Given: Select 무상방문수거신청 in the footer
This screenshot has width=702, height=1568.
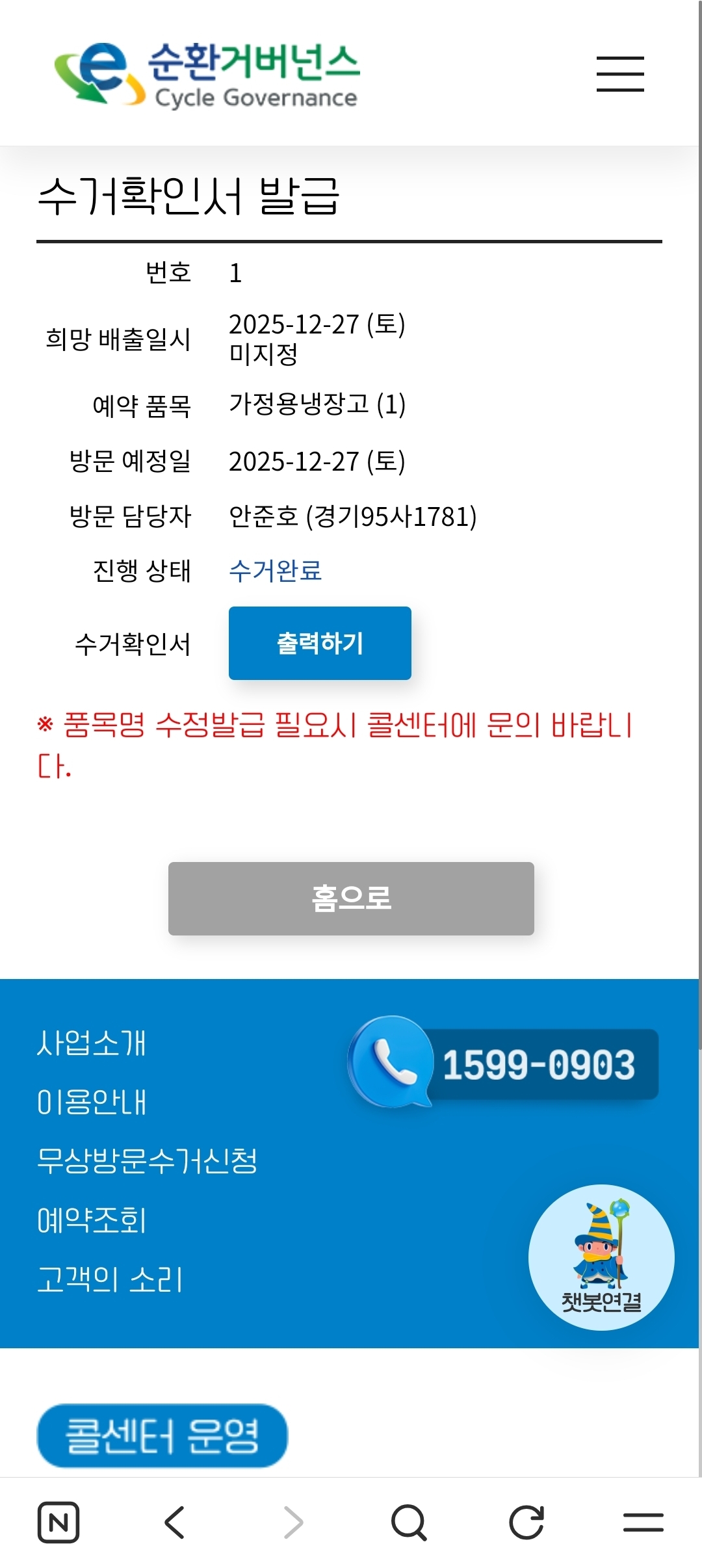Looking at the screenshot, I should point(148,1161).
